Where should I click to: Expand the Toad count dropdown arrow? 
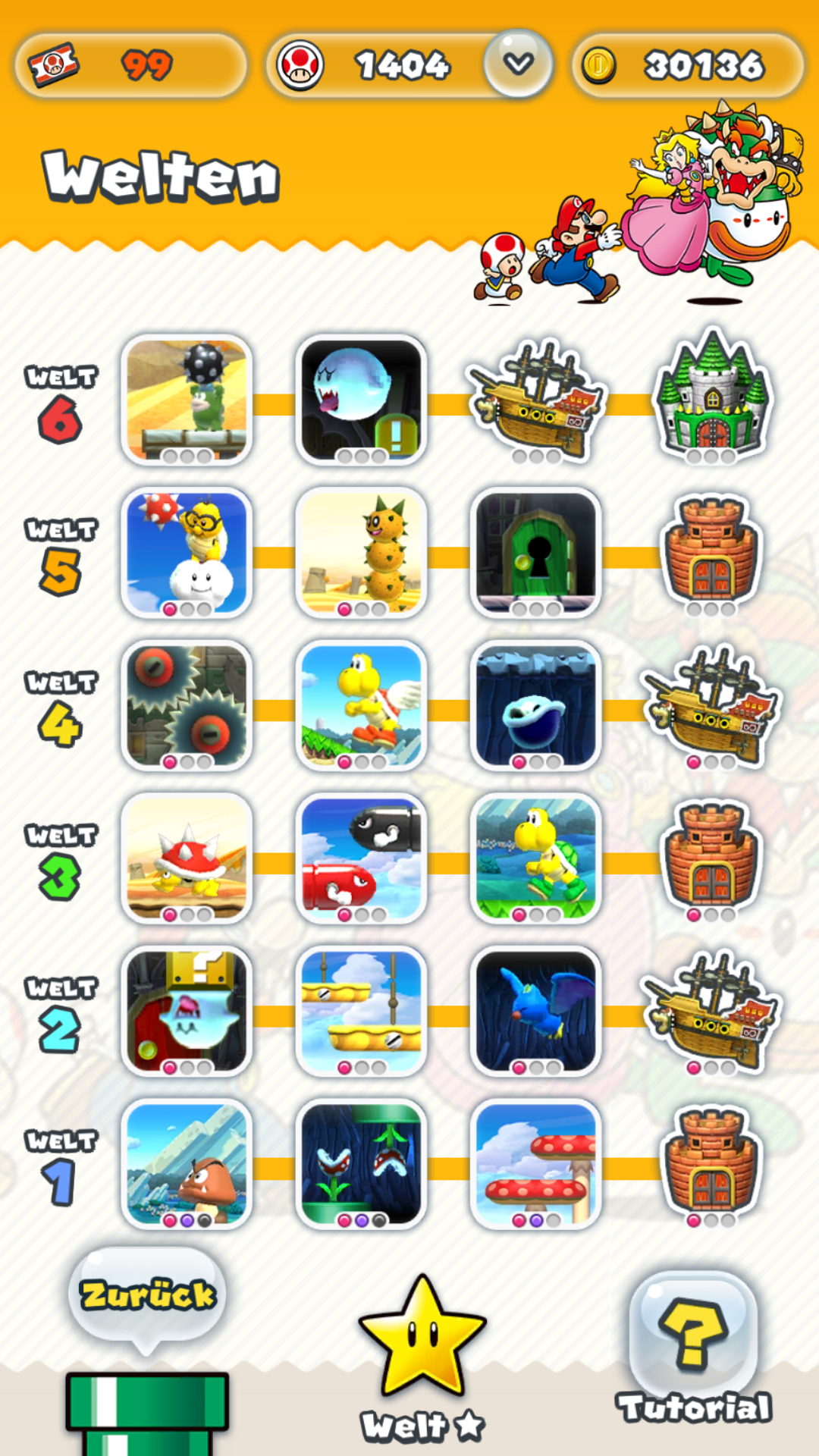[519, 64]
